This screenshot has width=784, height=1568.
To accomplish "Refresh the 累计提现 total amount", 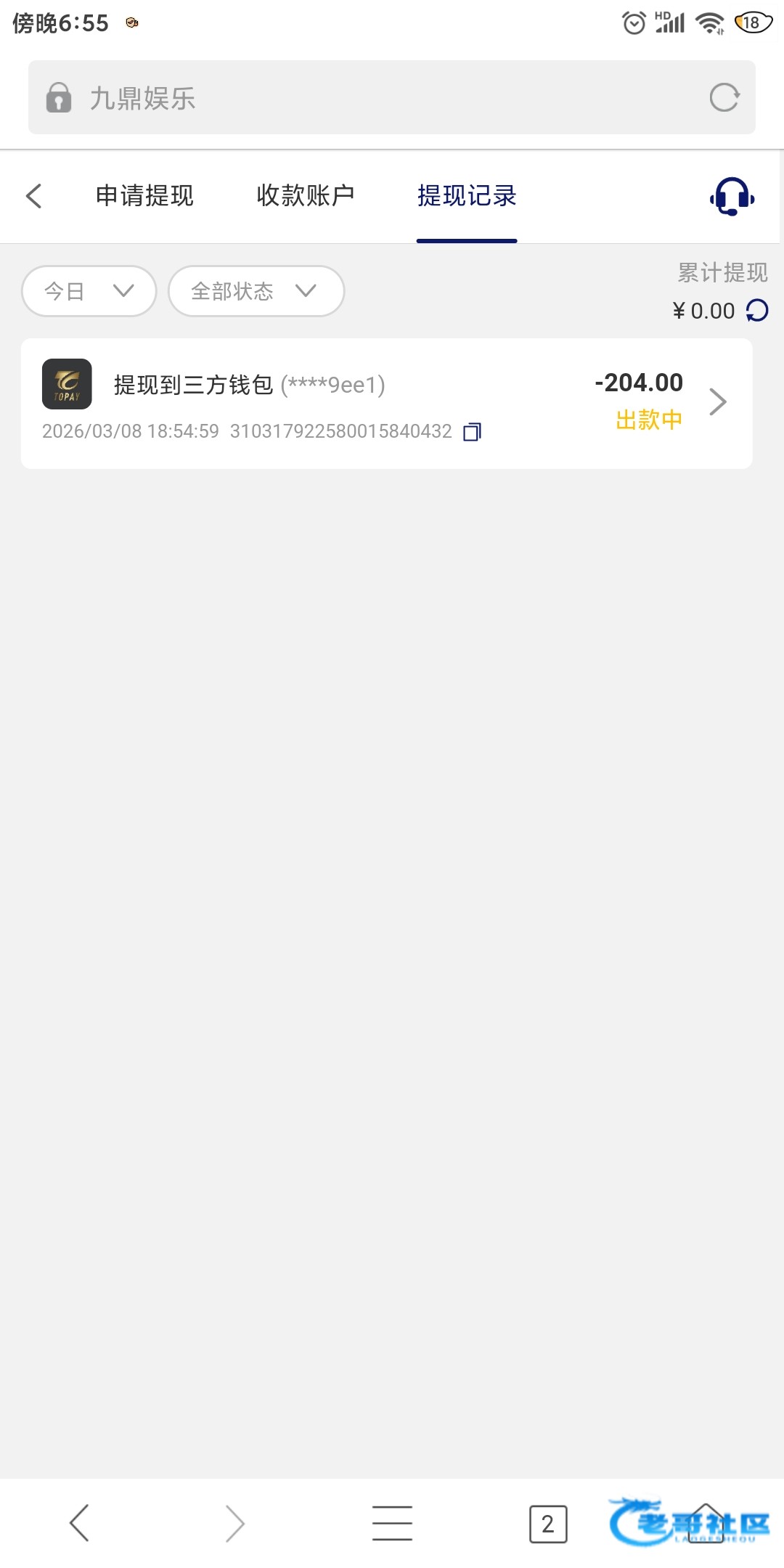I will 757,311.
